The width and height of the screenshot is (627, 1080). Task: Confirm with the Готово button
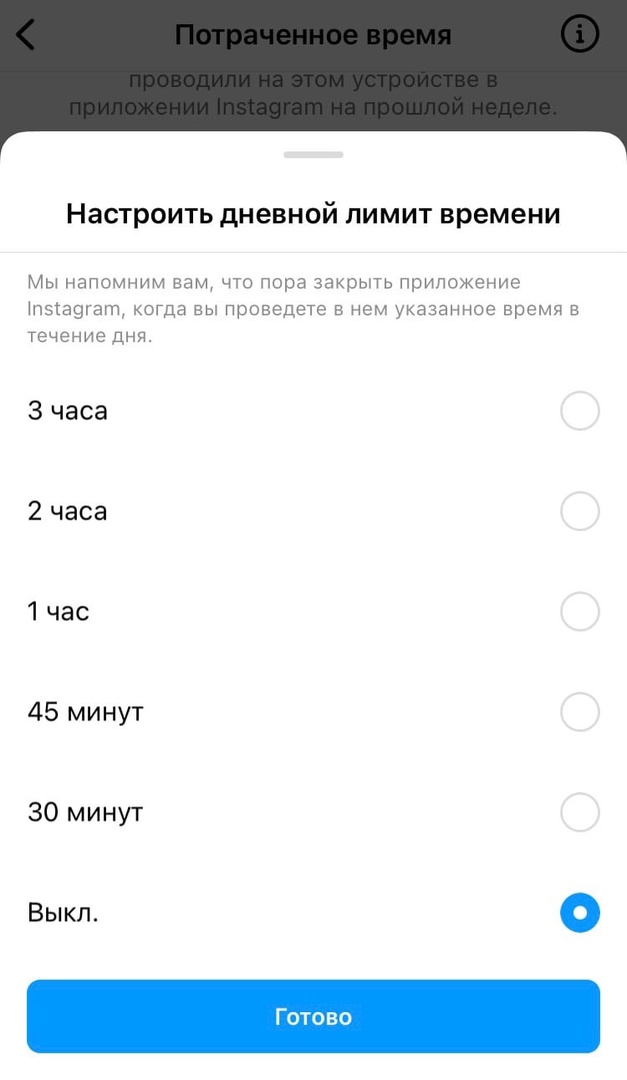314,1017
